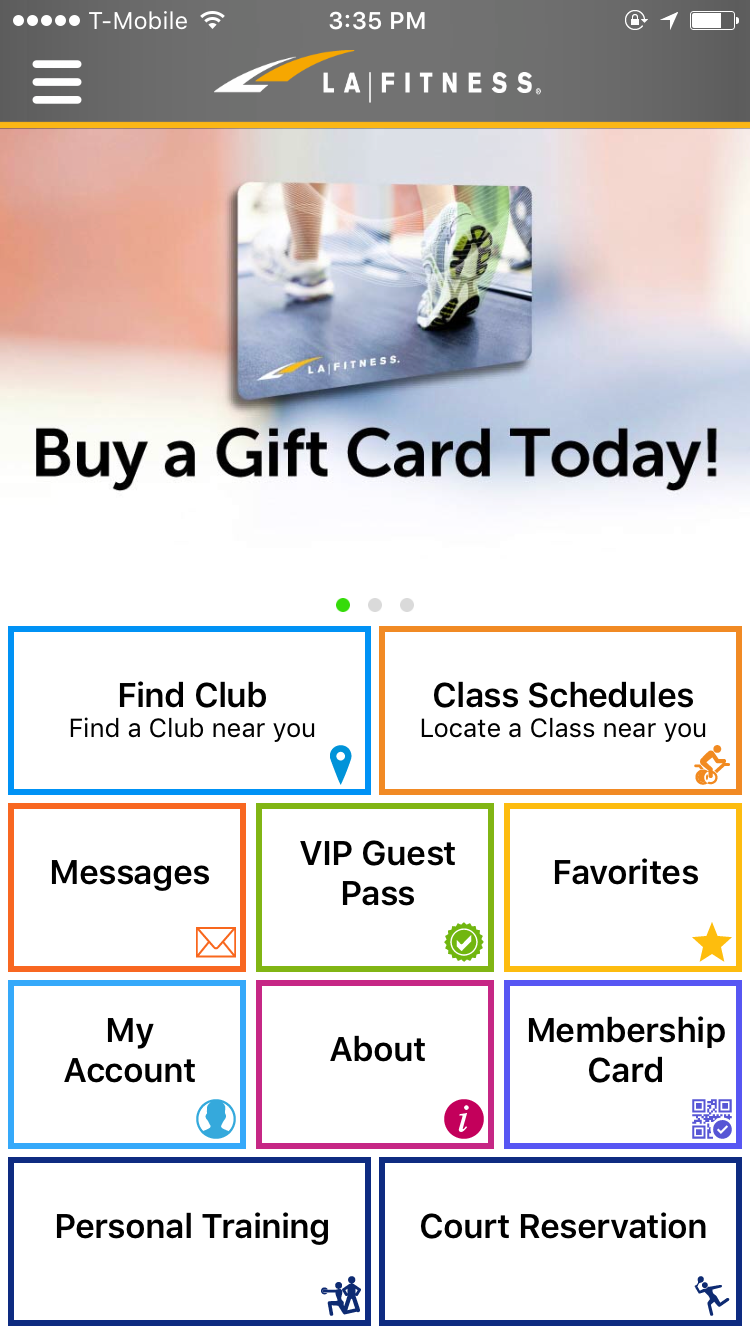Viewport: 750px width, 1334px height.
Task: Open Class Schedules tile
Action: pyautogui.click(x=561, y=711)
